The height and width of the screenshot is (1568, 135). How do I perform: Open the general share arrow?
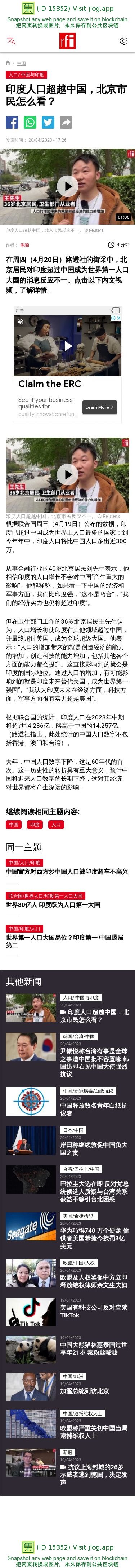click(x=66, y=122)
